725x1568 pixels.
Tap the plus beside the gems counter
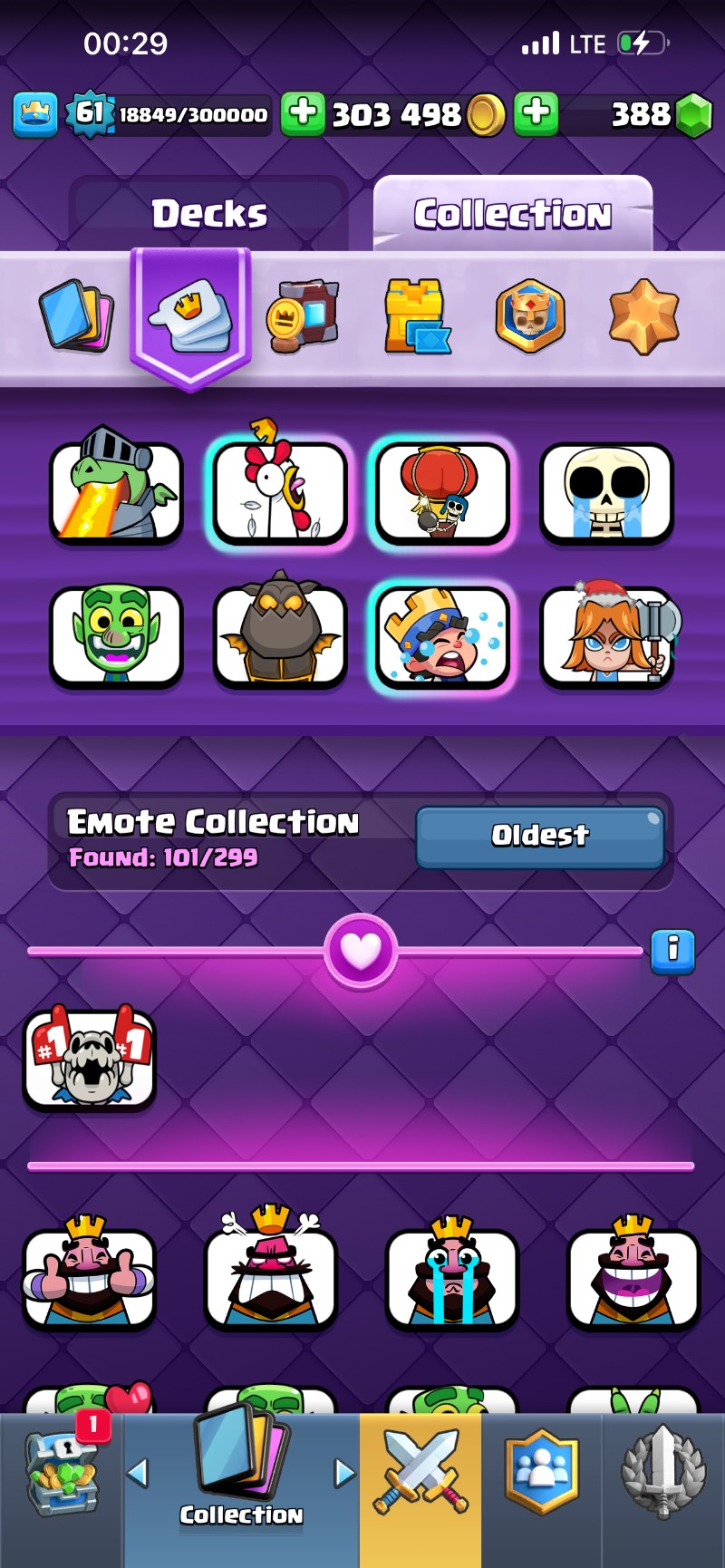point(536,114)
